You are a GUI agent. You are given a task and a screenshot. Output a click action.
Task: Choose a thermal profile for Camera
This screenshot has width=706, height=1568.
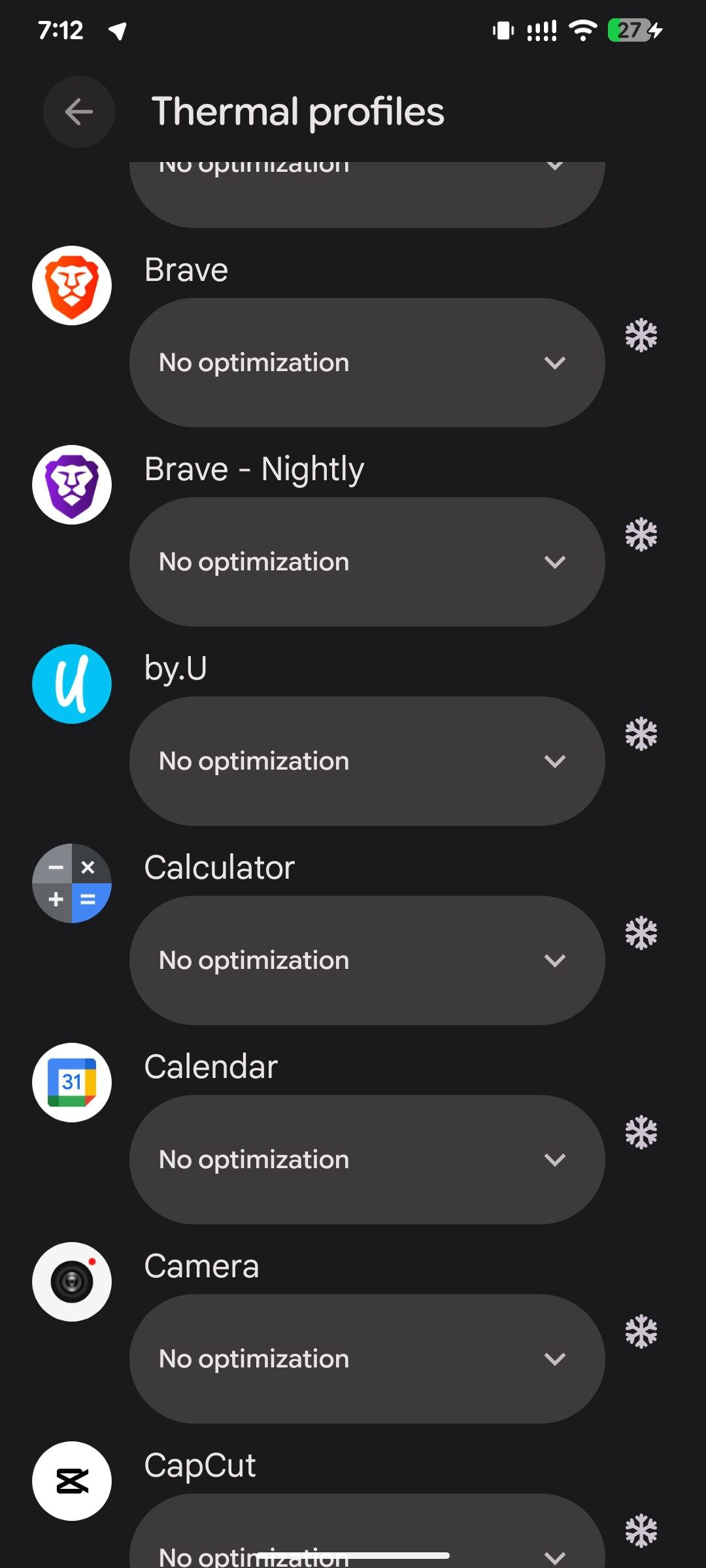[x=367, y=1359]
